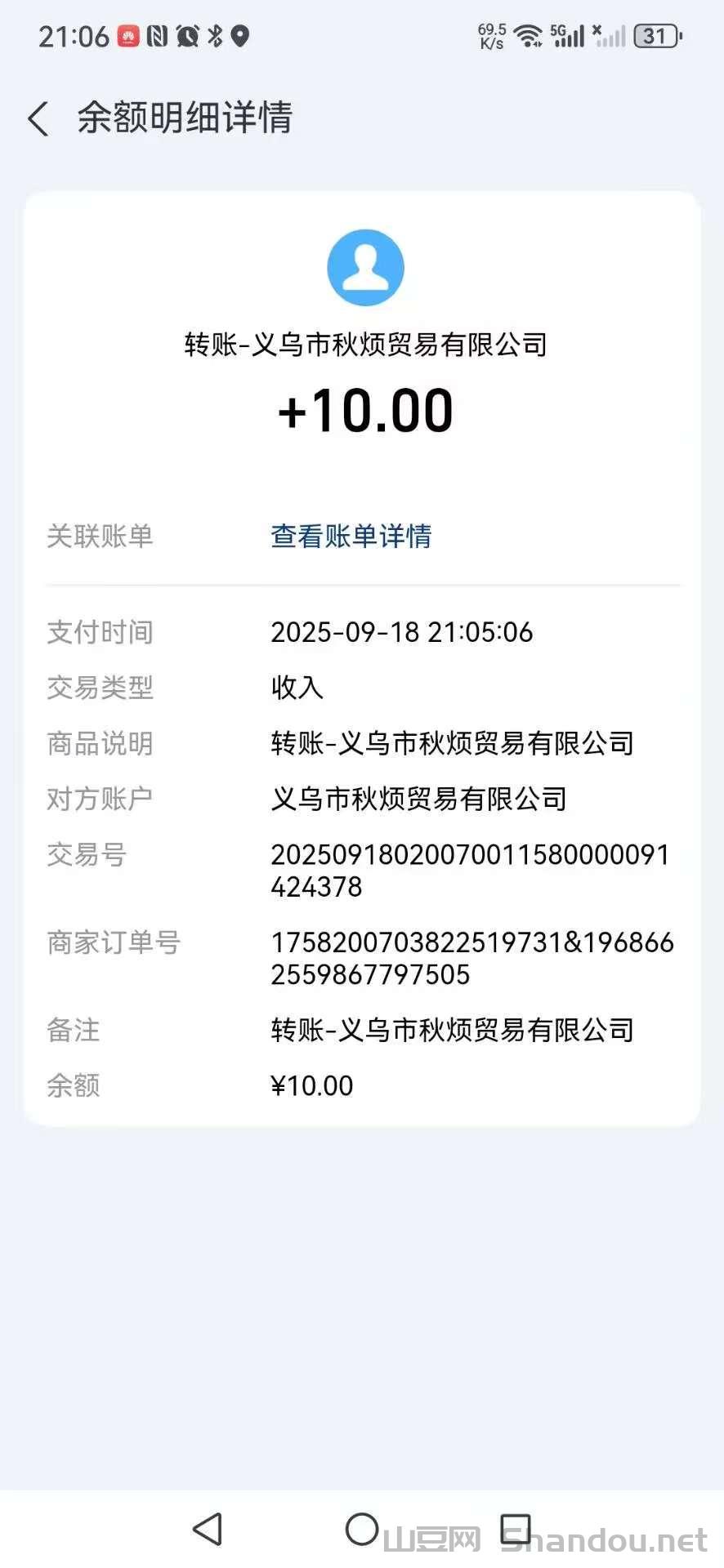Go back from 余额明细详情 page
Screen dimensions: 724x1568
point(38,118)
